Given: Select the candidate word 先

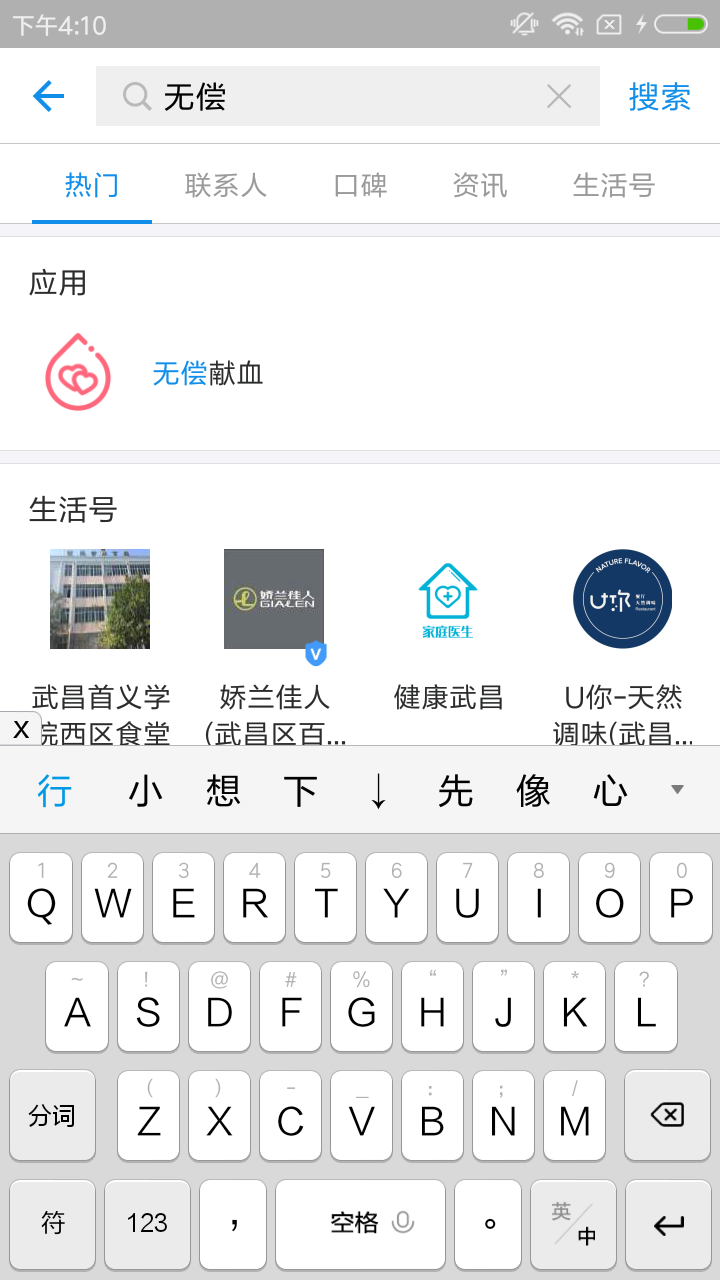Looking at the screenshot, I should 456,790.
